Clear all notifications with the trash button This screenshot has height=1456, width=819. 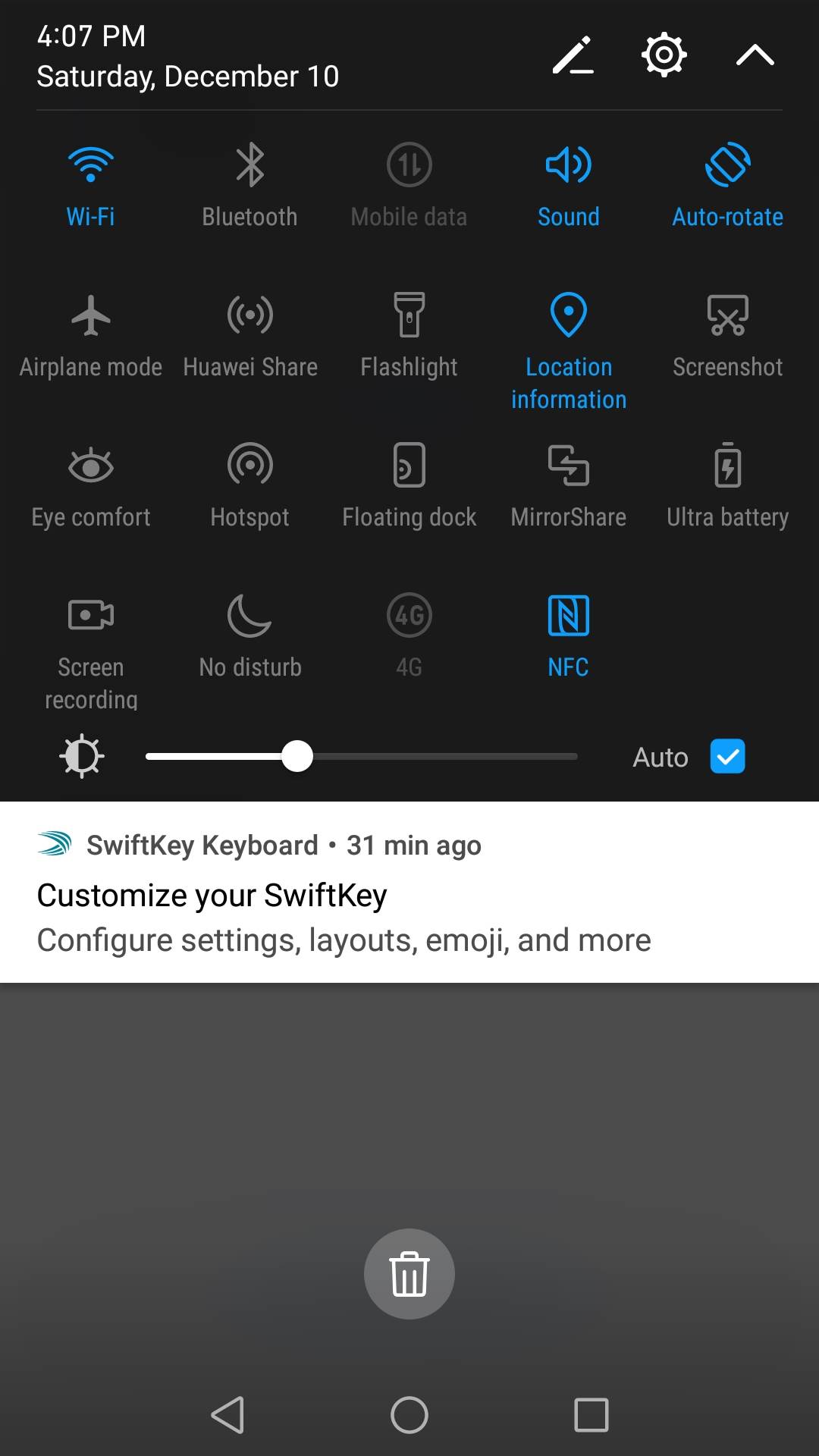coord(409,1274)
